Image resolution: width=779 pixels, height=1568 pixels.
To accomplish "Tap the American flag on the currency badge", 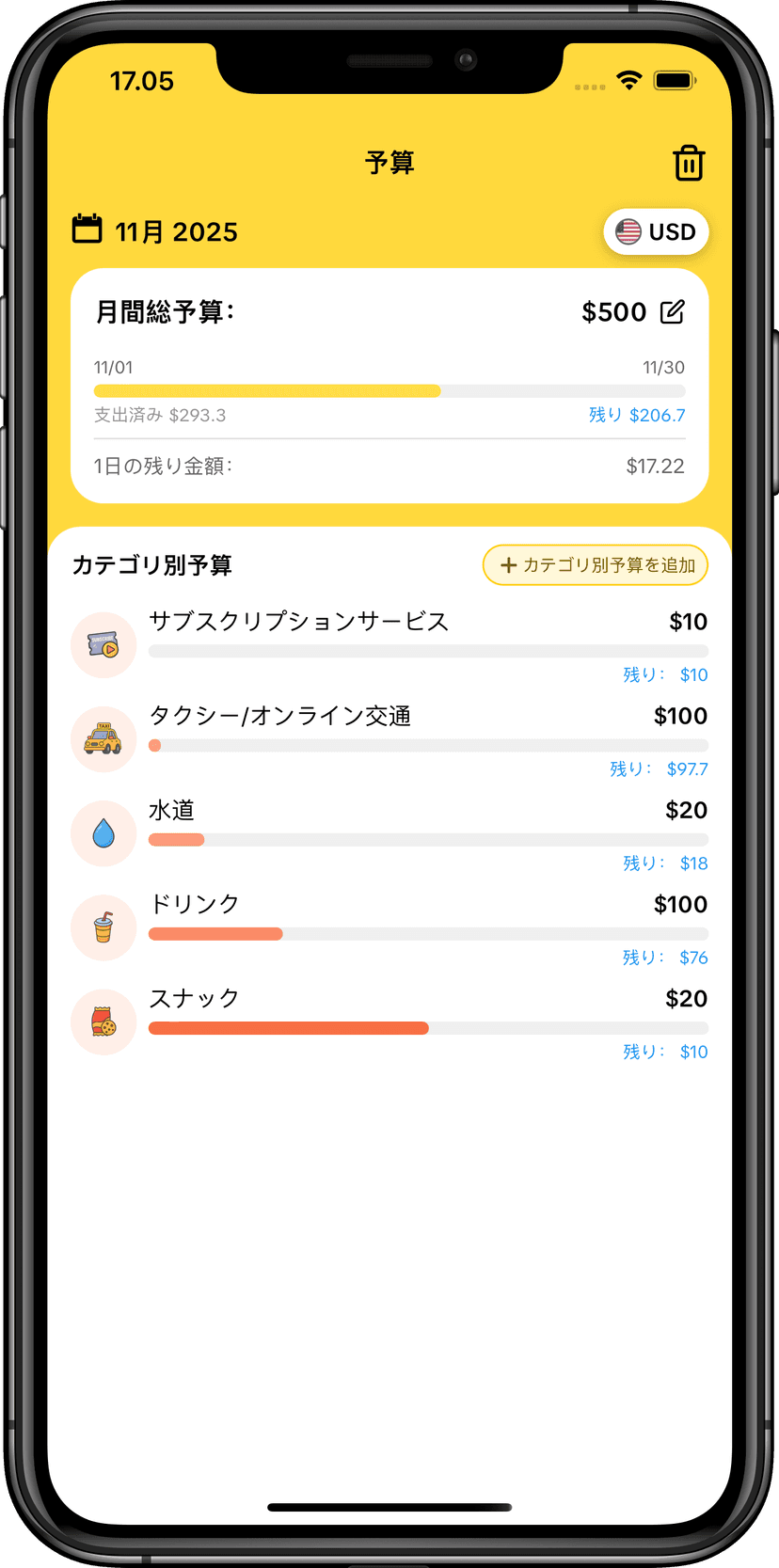I will click(628, 231).
